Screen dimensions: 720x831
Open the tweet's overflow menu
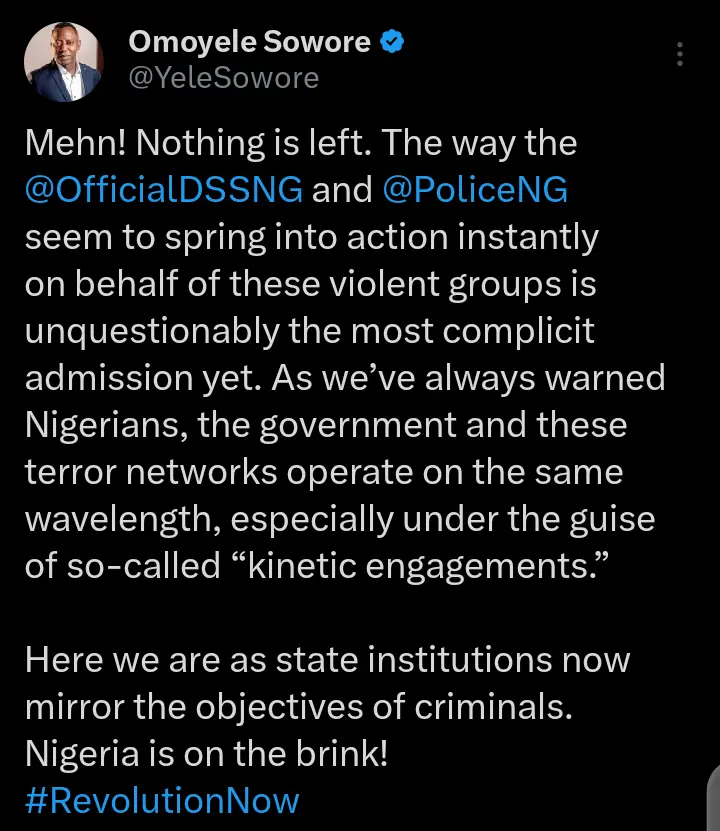point(681,55)
